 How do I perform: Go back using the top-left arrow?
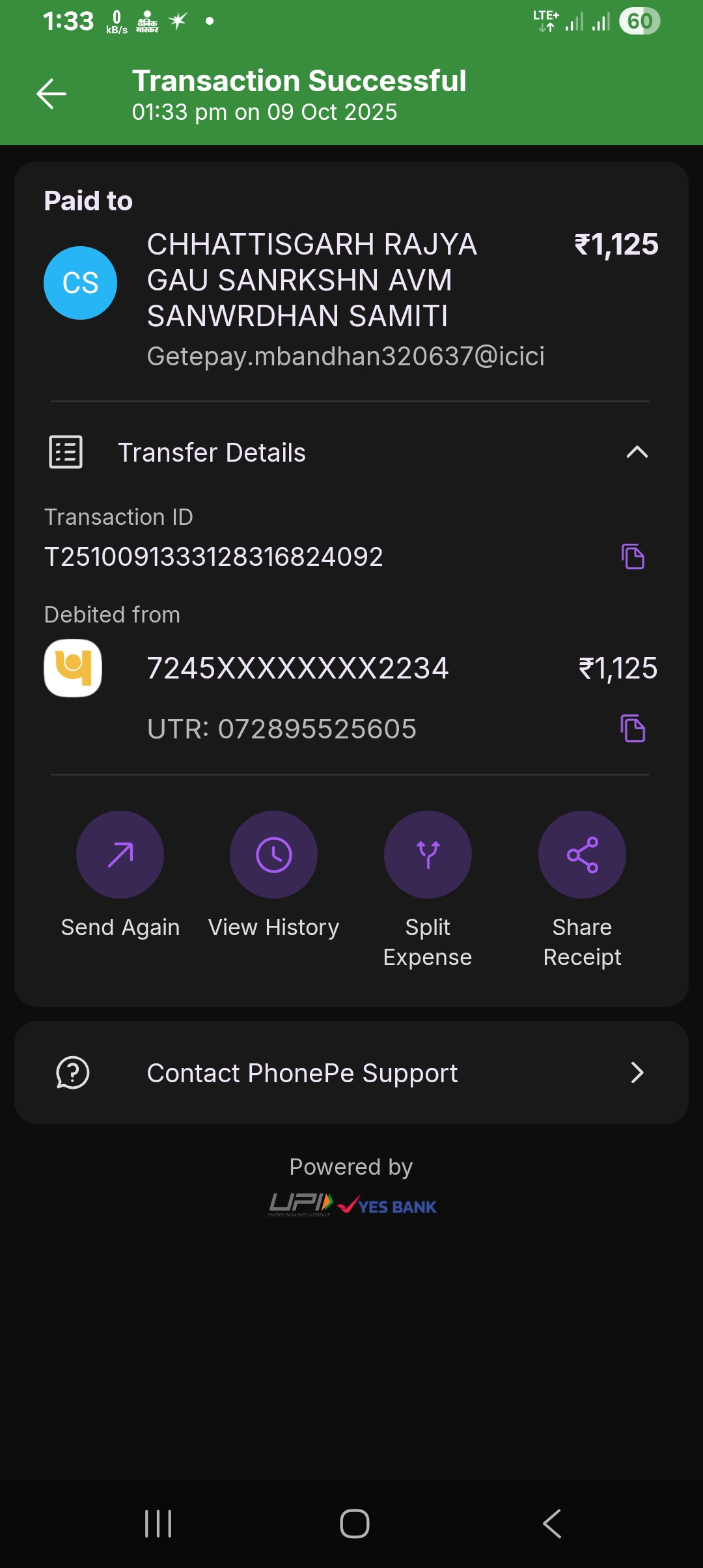(x=51, y=94)
